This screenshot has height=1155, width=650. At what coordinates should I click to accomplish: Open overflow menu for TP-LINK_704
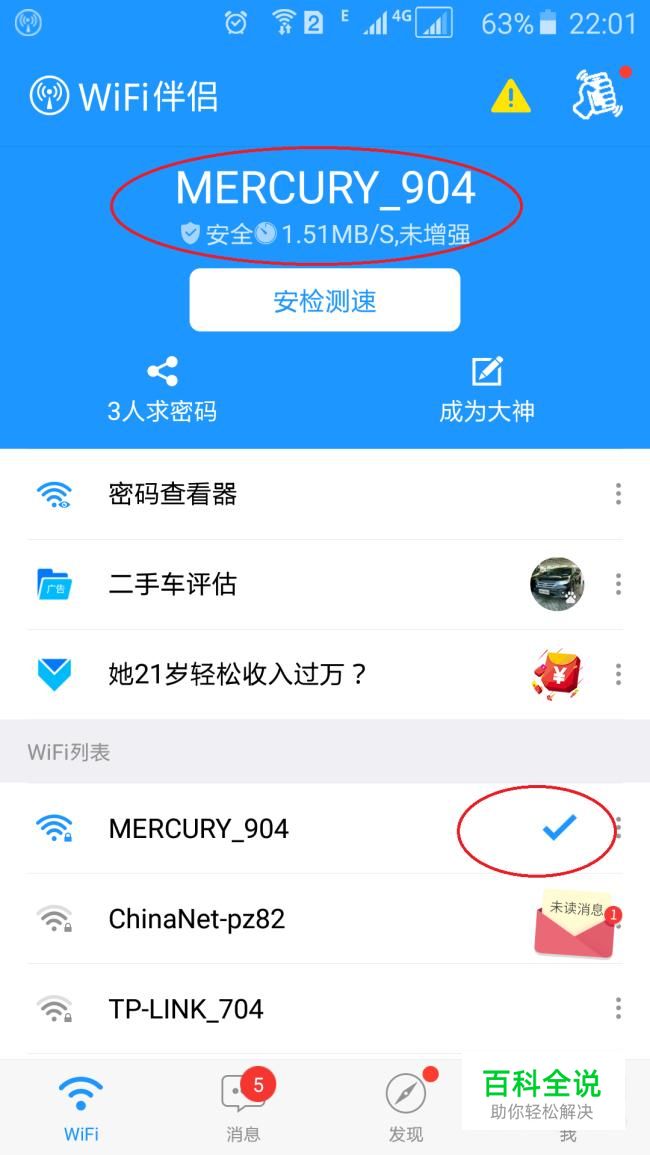pos(618,1009)
